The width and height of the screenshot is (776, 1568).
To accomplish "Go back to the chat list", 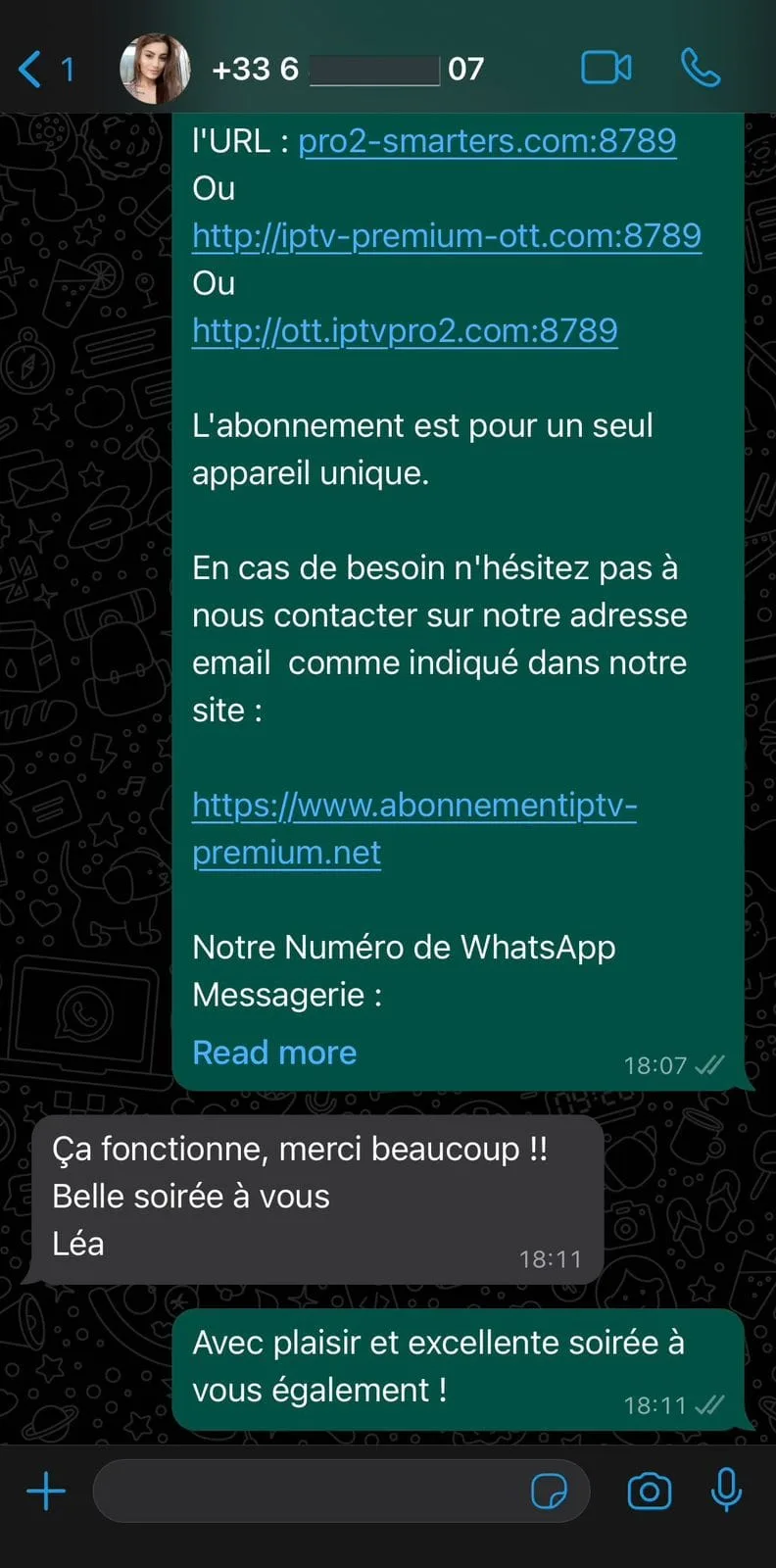I will pos(27,69).
